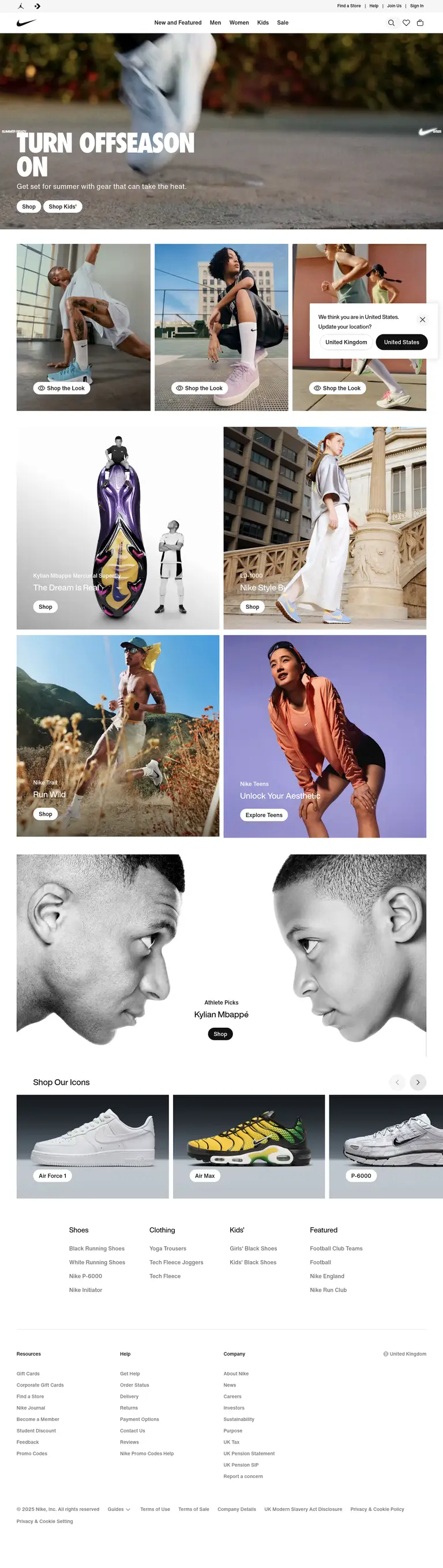
Task: Open favourites heart icon
Action: click(406, 23)
